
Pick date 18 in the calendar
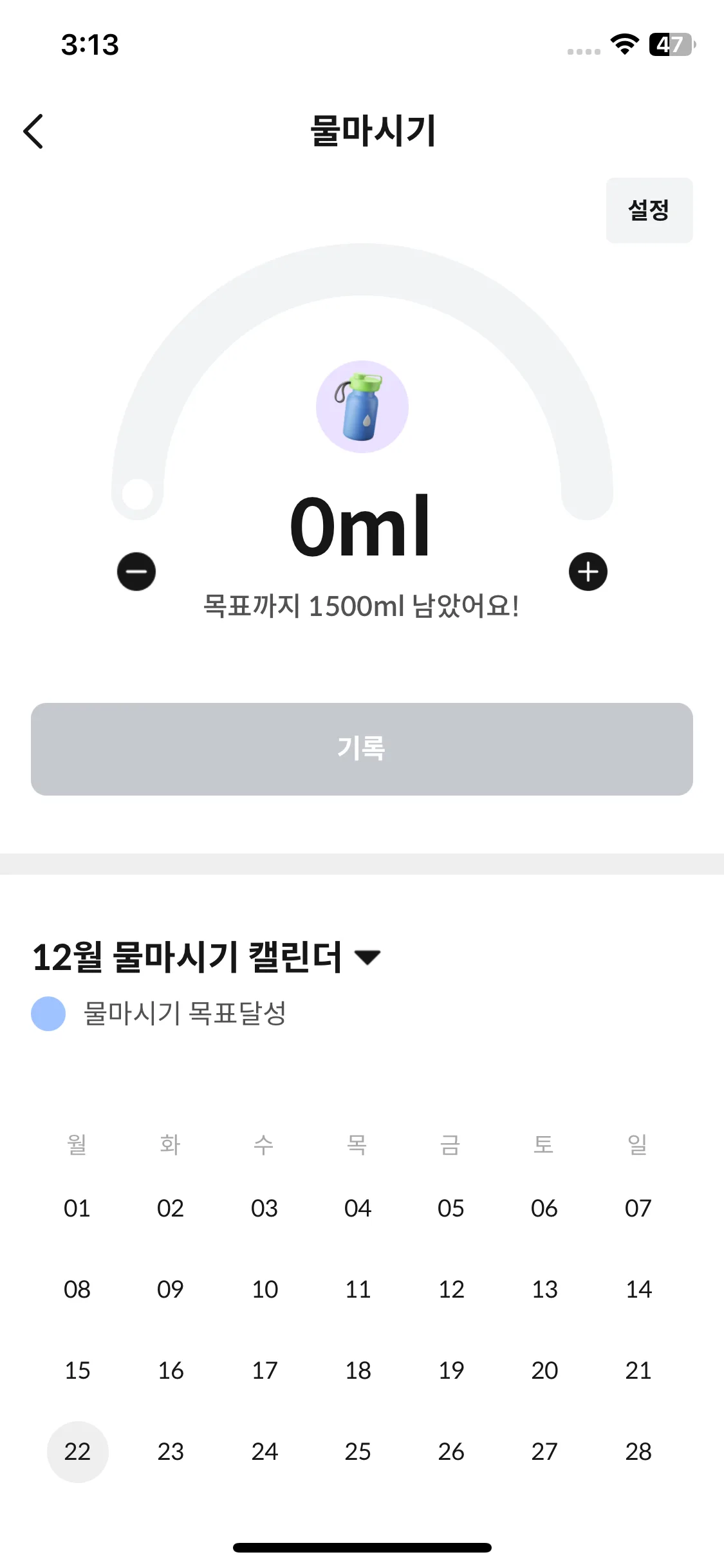tap(358, 1370)
